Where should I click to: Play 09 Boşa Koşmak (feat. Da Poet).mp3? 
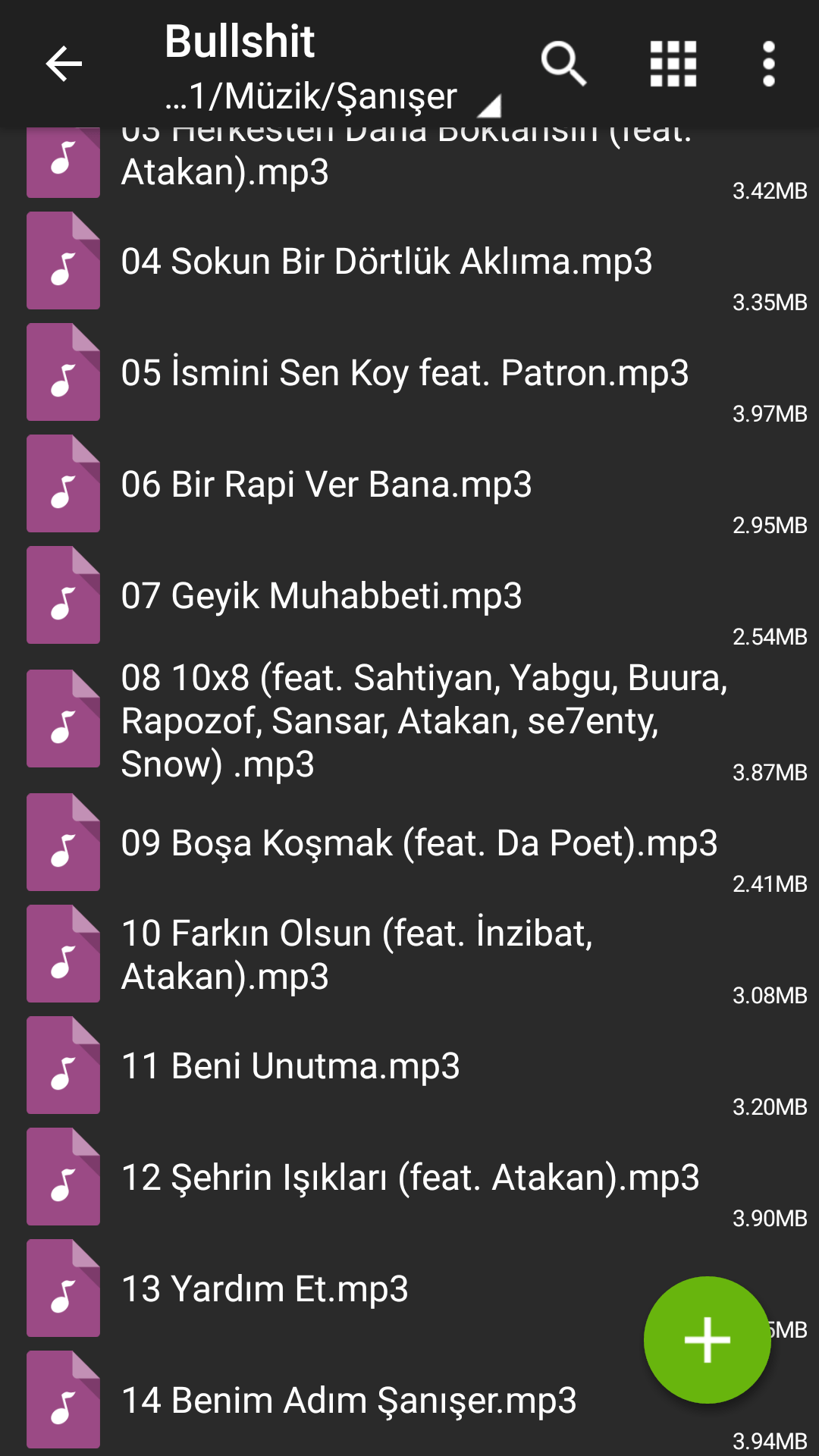pos(419,843)
